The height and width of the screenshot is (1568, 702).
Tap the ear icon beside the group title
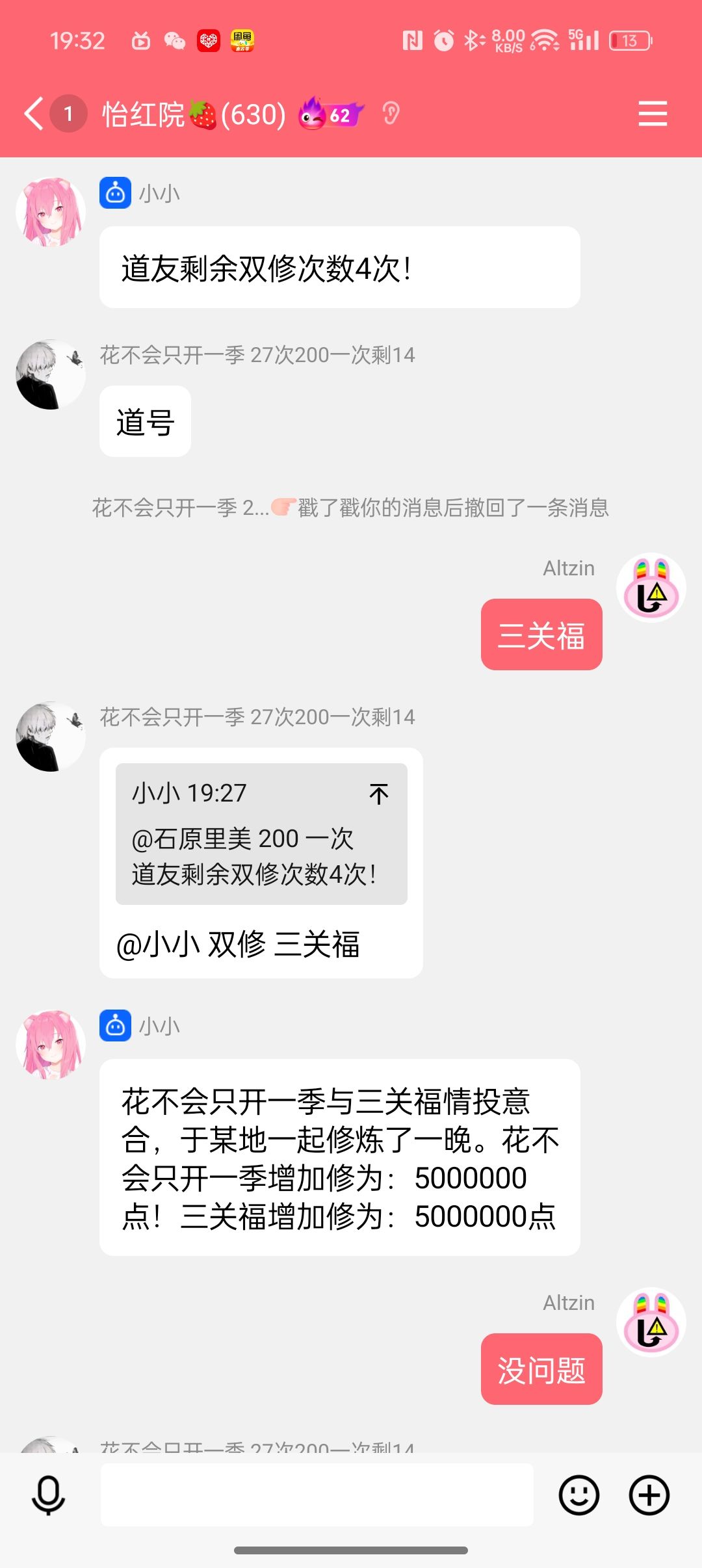[x=391, y=114]
